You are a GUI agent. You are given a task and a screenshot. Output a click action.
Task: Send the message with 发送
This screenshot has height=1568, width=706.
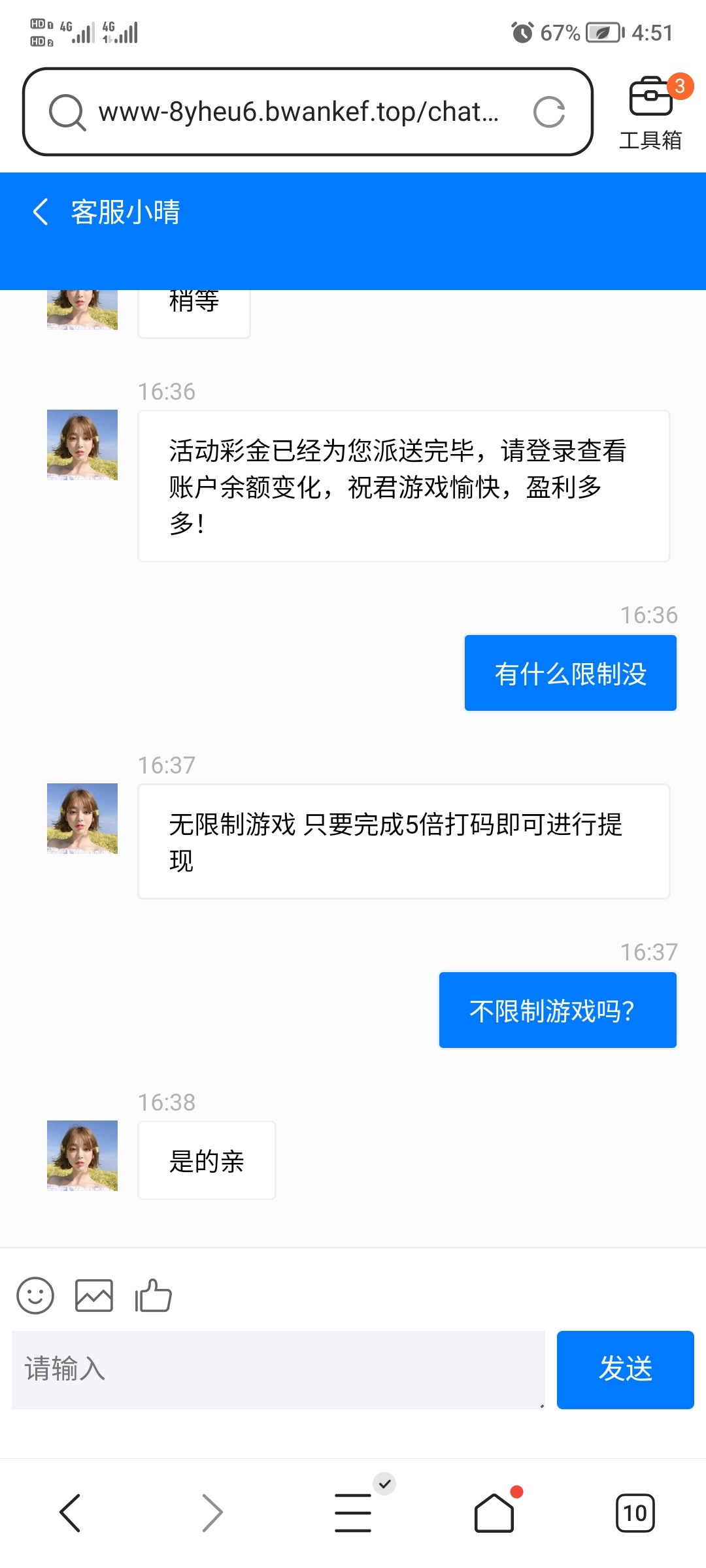coord(625,1369)
